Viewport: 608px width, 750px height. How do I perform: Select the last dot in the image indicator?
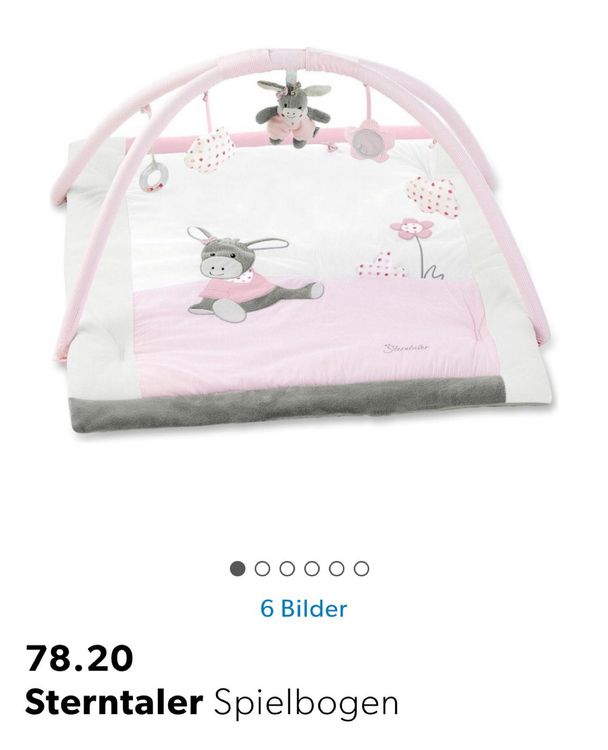tap(362, 568)
